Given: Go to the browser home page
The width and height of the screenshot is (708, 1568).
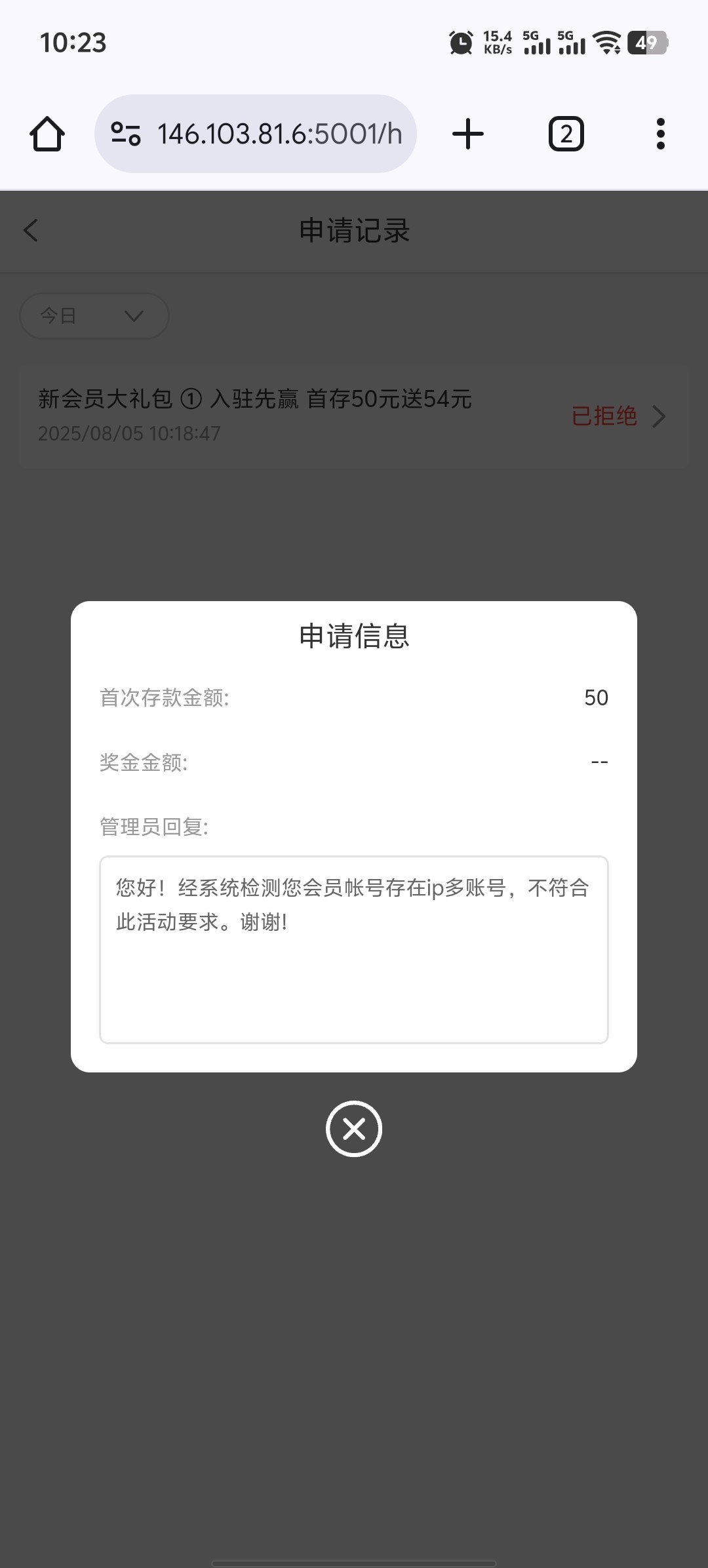Looking at the screenshot, I should (x=47, y=134).
